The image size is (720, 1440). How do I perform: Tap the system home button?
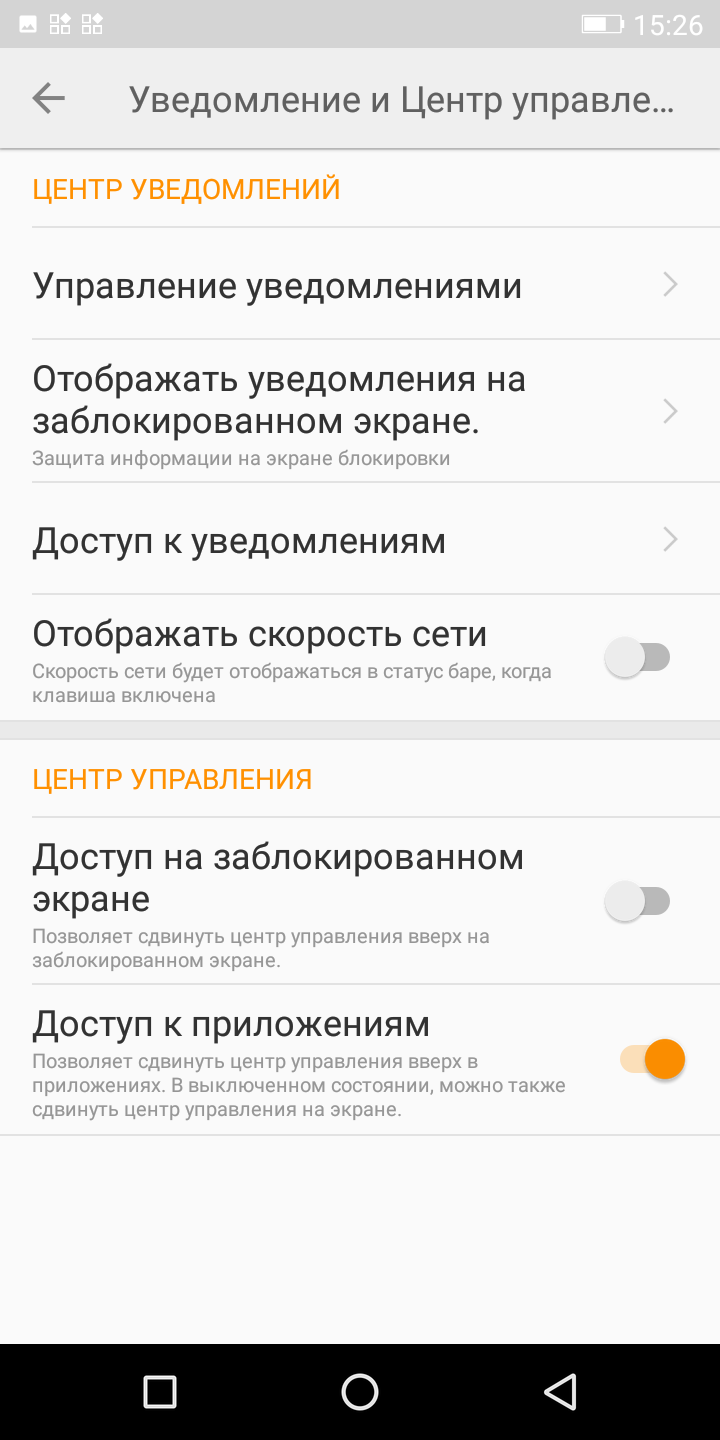[x=360, y=1391]
